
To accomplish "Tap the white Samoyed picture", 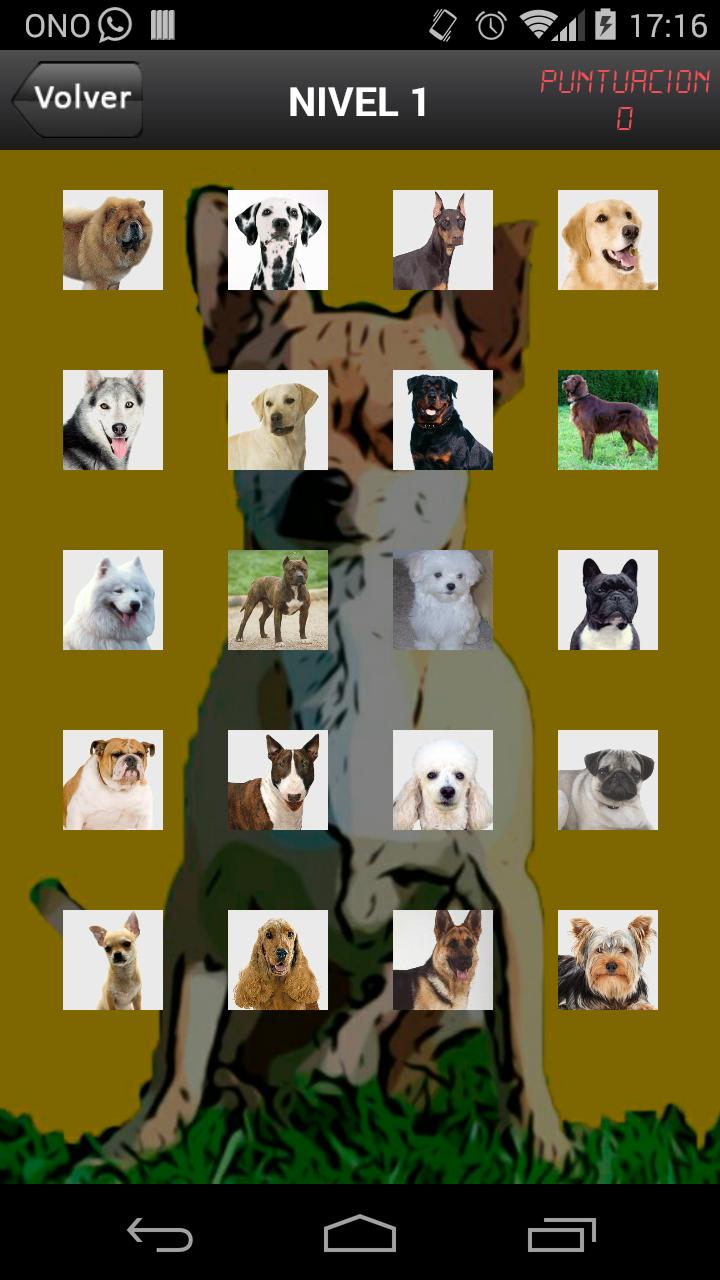I will (x=113, y=600).
